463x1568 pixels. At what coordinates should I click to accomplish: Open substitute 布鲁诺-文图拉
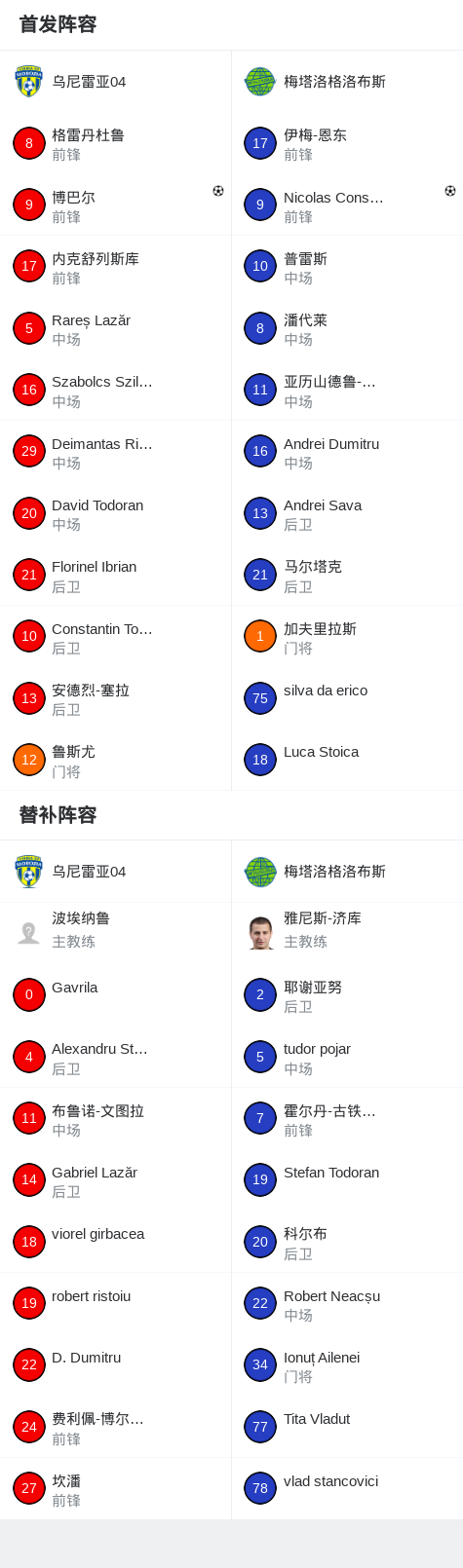115,1119
